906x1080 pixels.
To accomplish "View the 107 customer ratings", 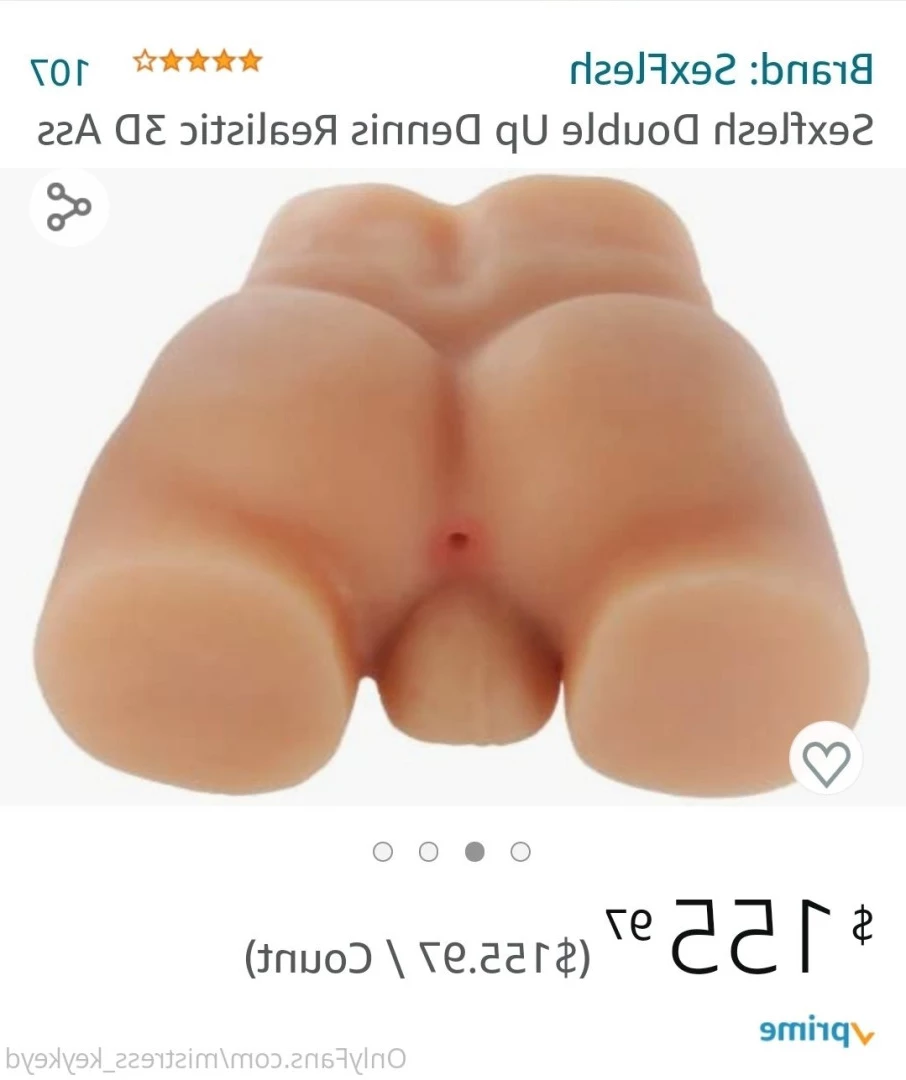I will [x=60, y=71].
